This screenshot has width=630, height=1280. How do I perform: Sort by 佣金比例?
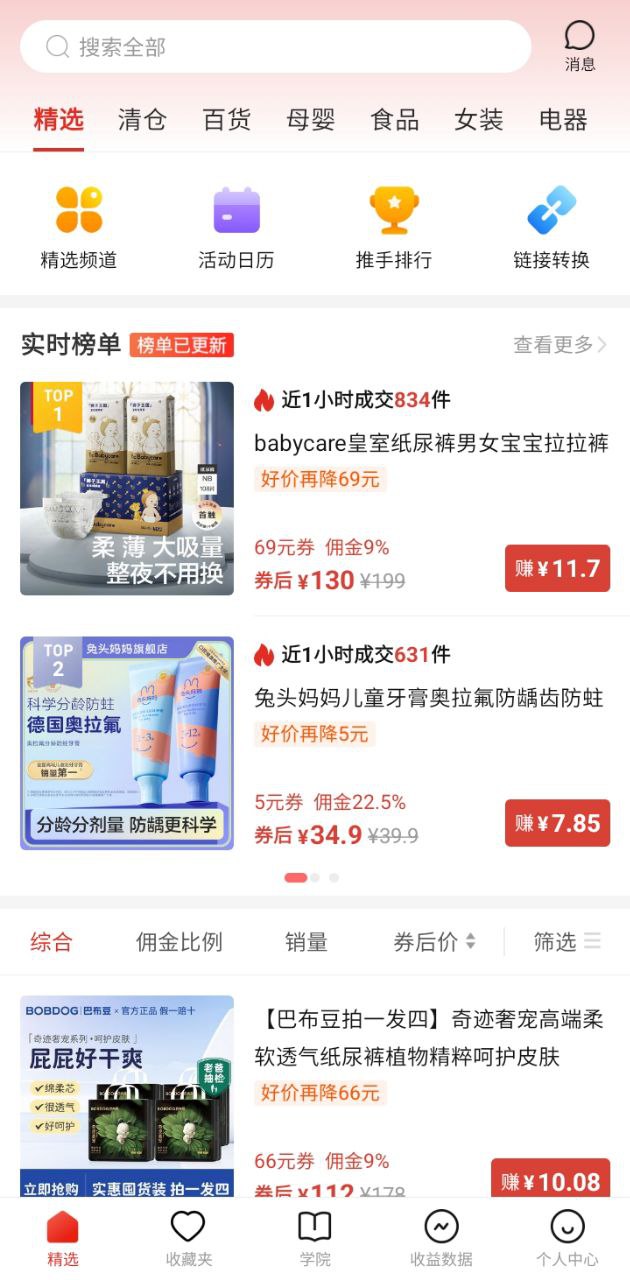[x=179, y=942]
